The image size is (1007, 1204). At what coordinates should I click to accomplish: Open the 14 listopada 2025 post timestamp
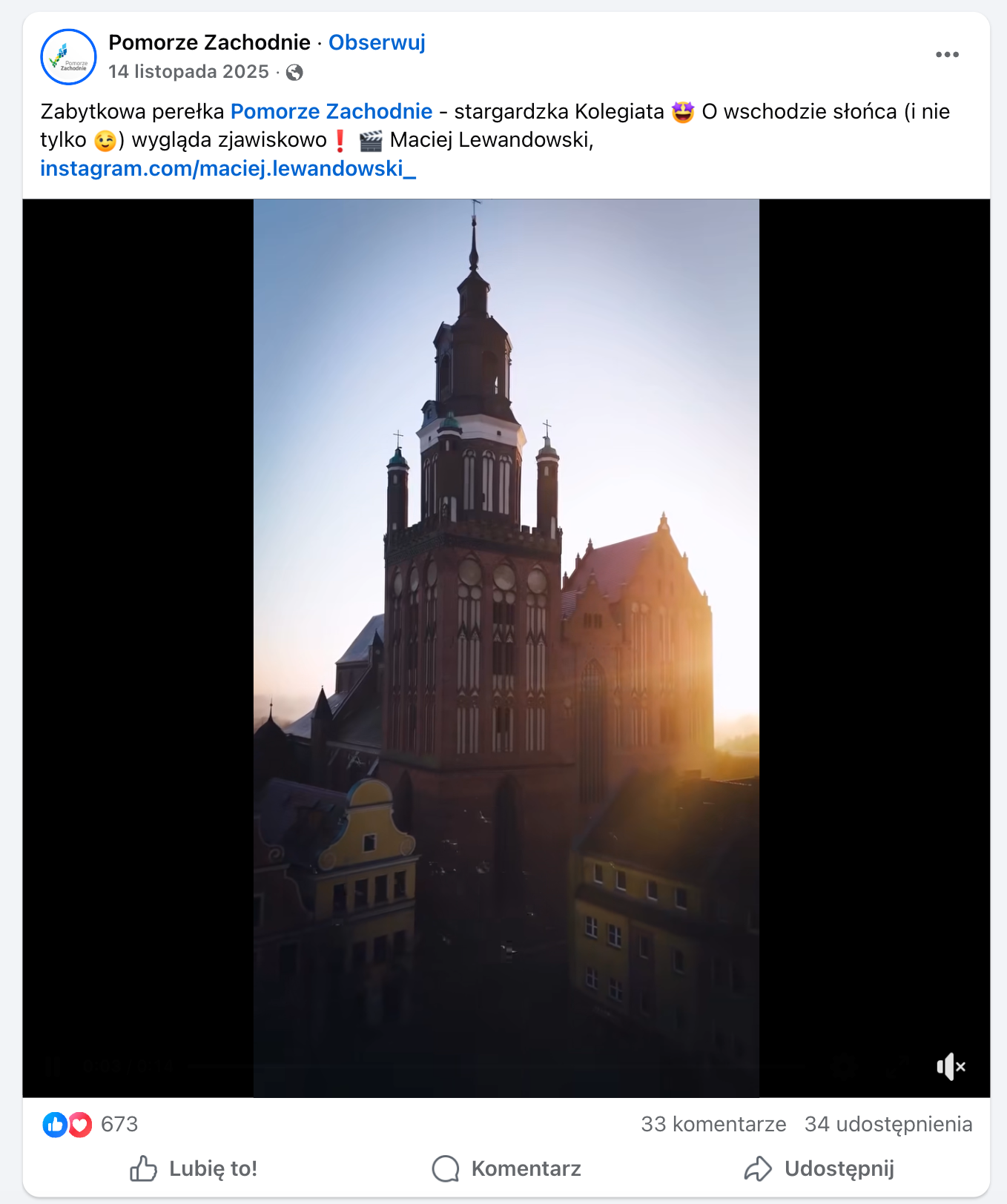(x=188, y=72)
